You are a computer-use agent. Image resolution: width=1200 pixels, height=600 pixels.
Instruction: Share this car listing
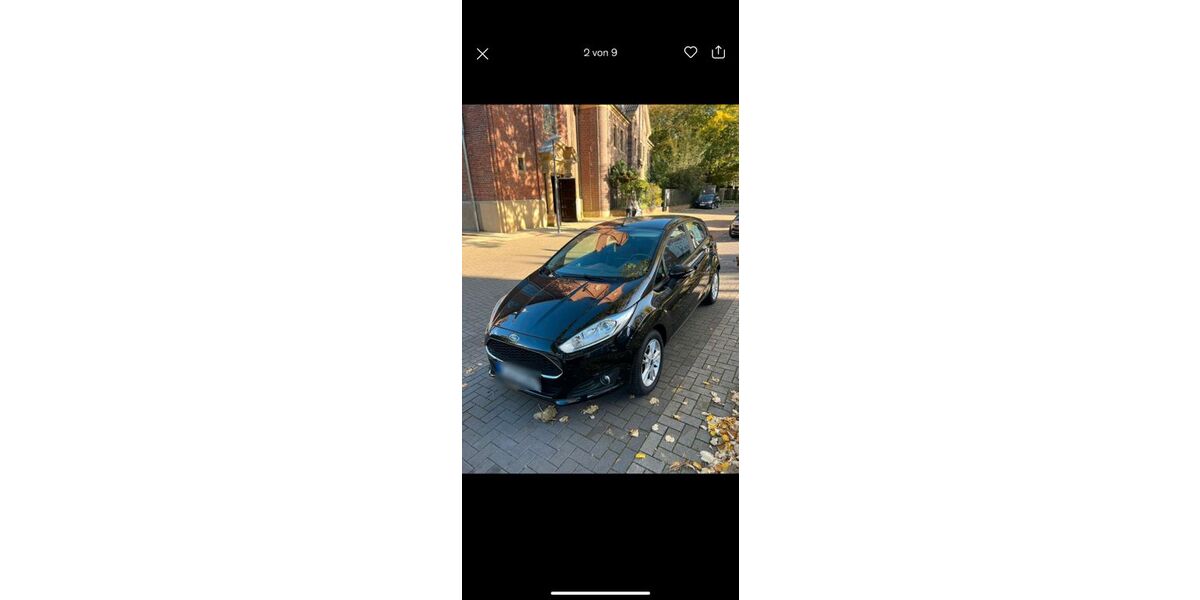click(x=718, y=52)
